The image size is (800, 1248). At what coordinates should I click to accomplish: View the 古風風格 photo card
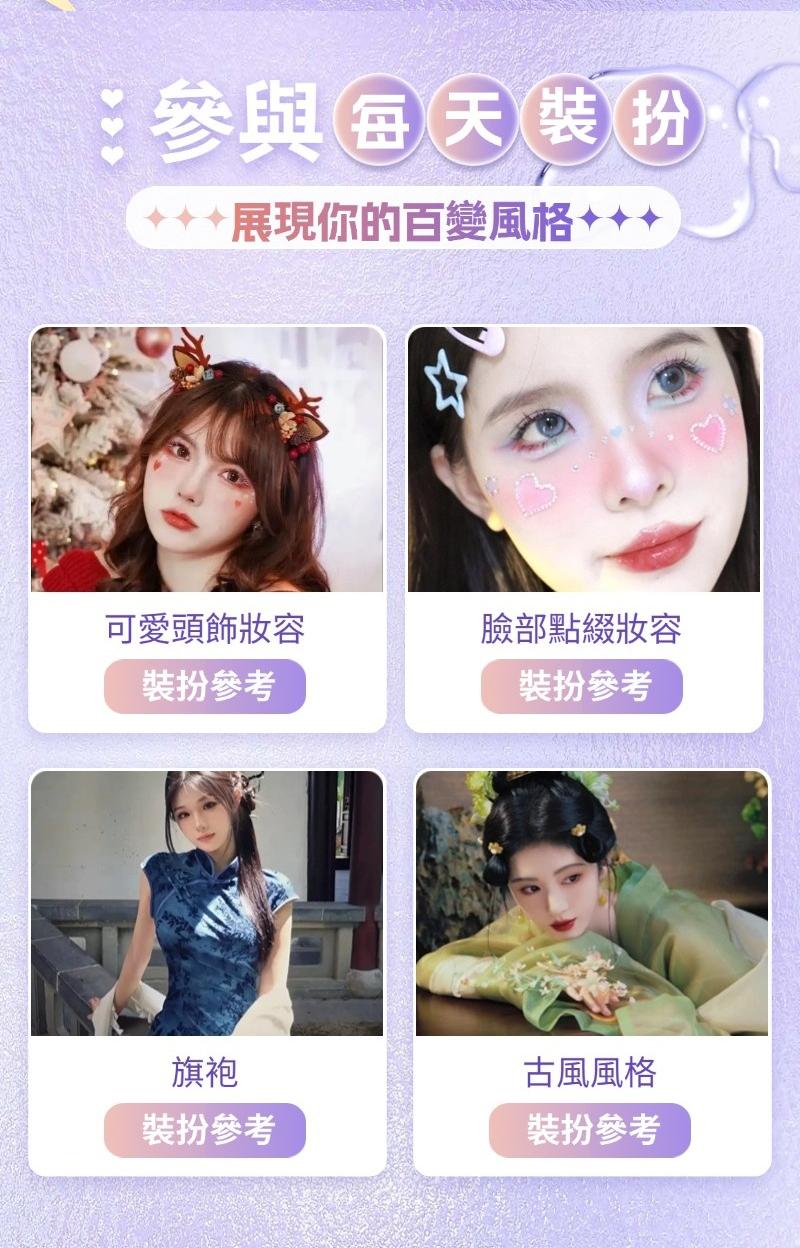[x=592, y=903]
